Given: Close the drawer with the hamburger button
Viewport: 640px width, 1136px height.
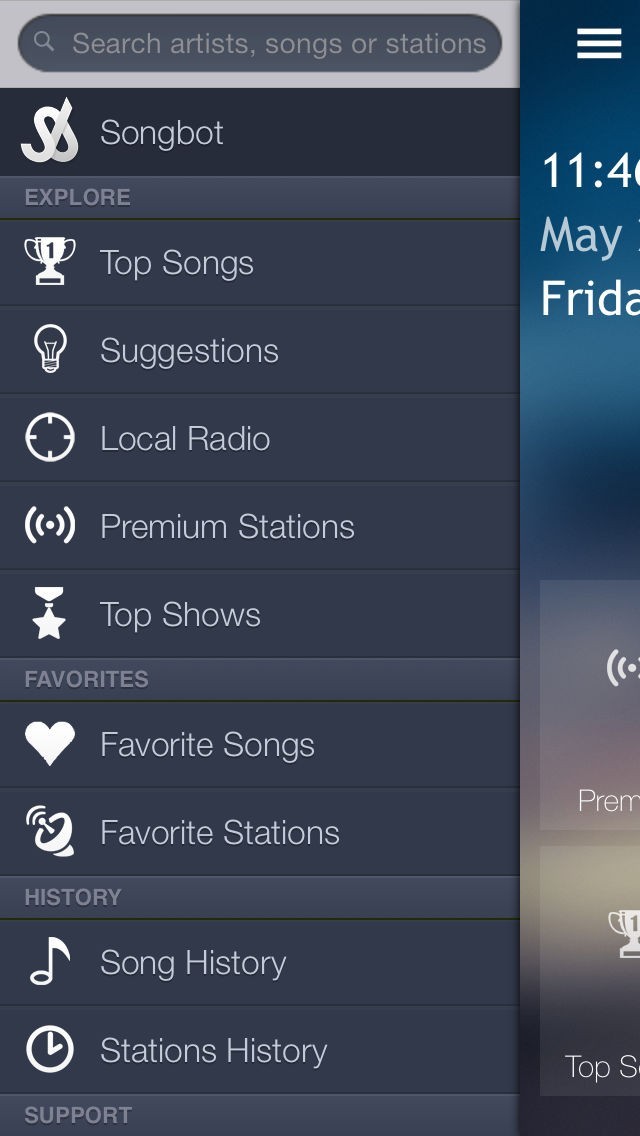Looking at the screenshot, I should coord(599,44).
